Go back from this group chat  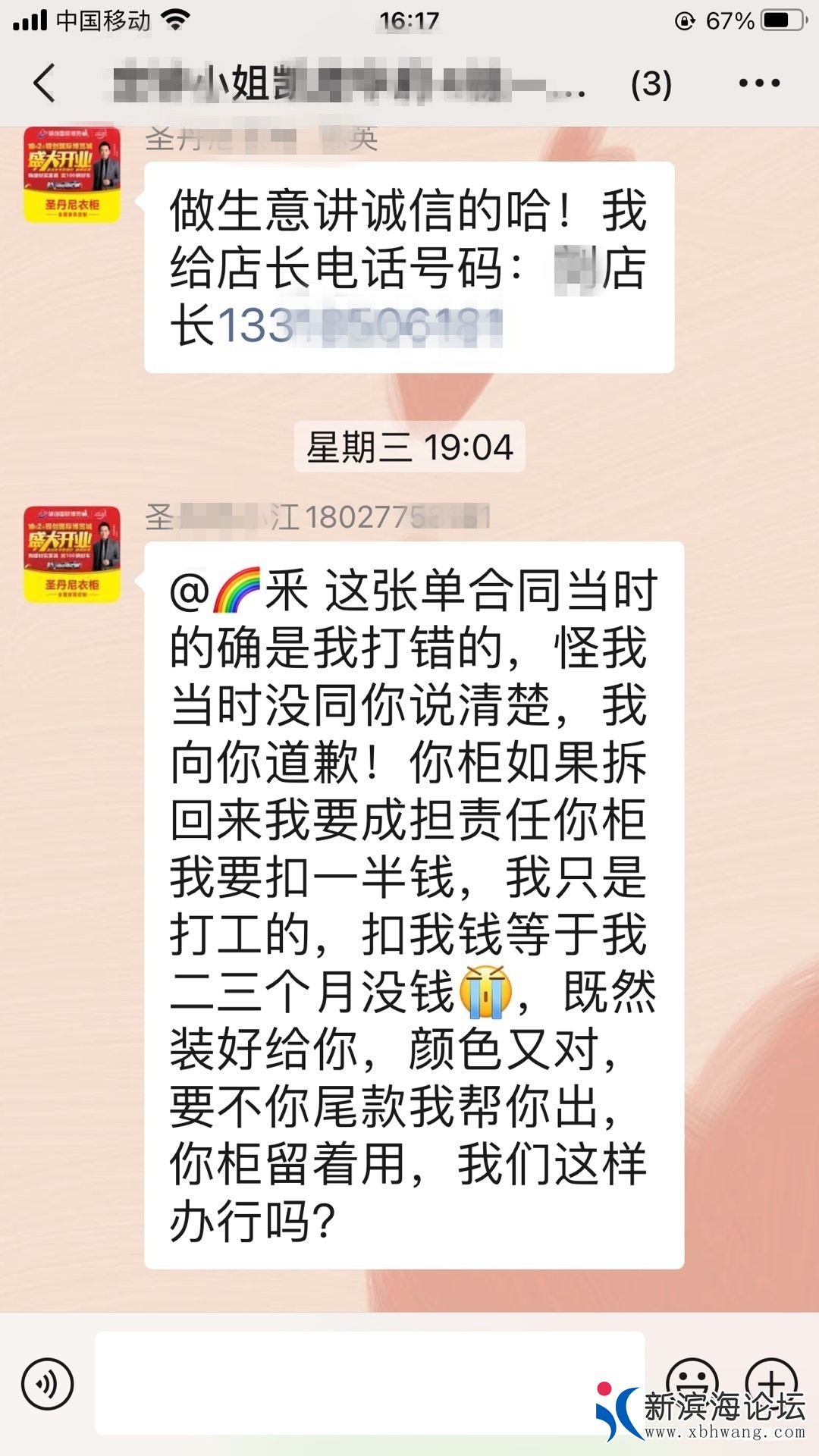[45, 83]
